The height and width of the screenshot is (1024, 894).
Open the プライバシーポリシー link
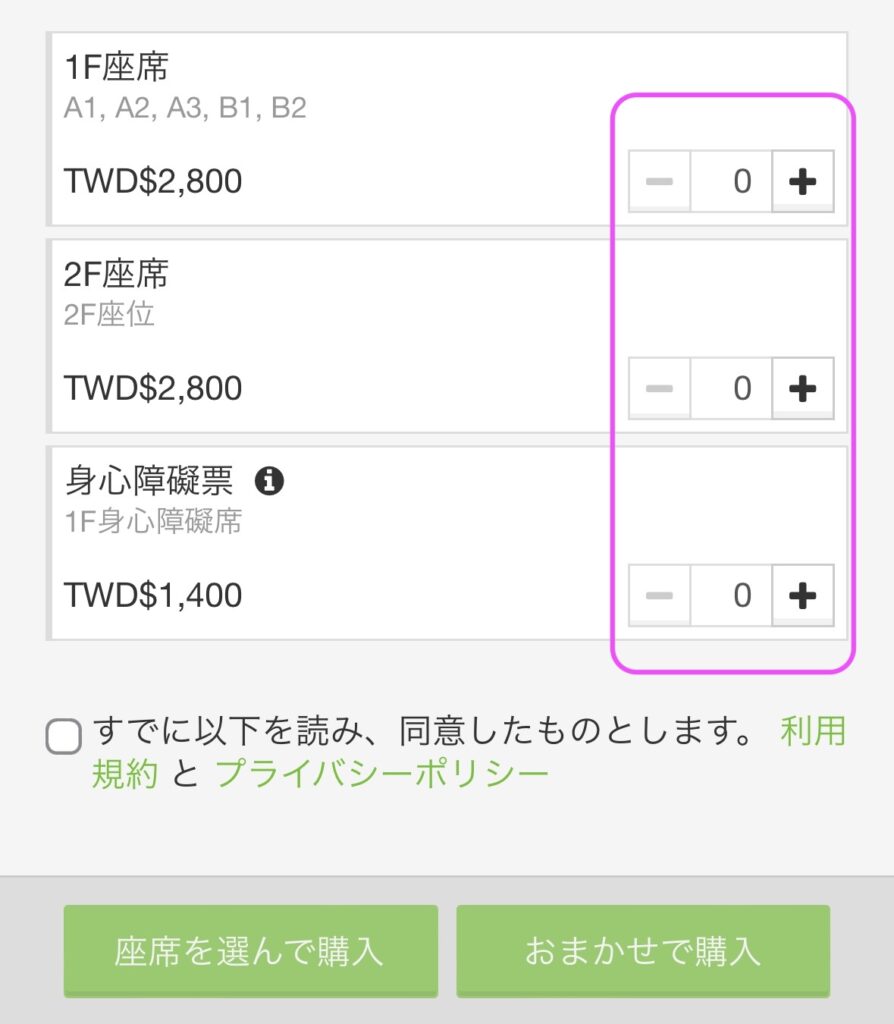click(382, 774)
